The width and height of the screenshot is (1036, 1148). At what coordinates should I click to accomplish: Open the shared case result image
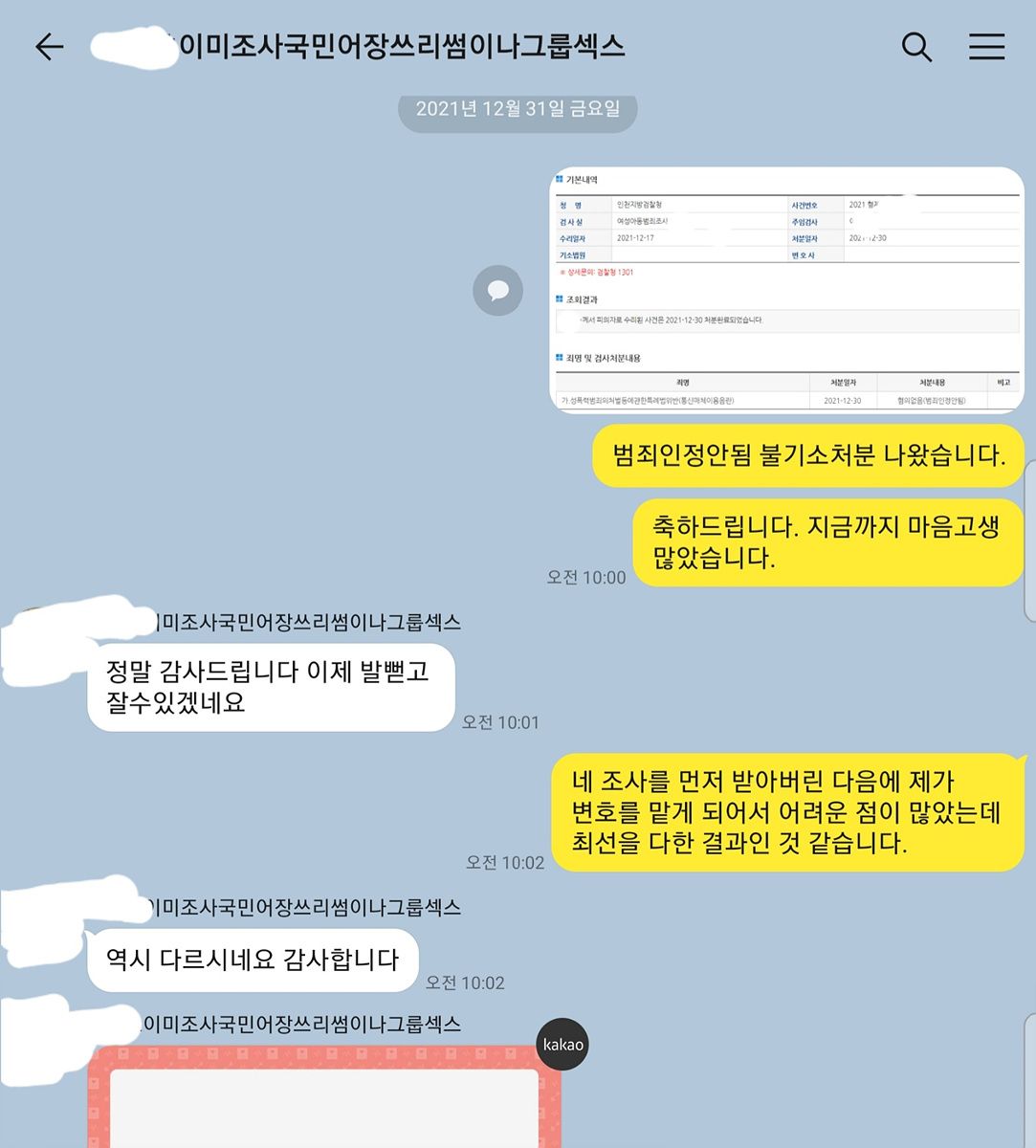pyautogui.click(x=786, y=290)
